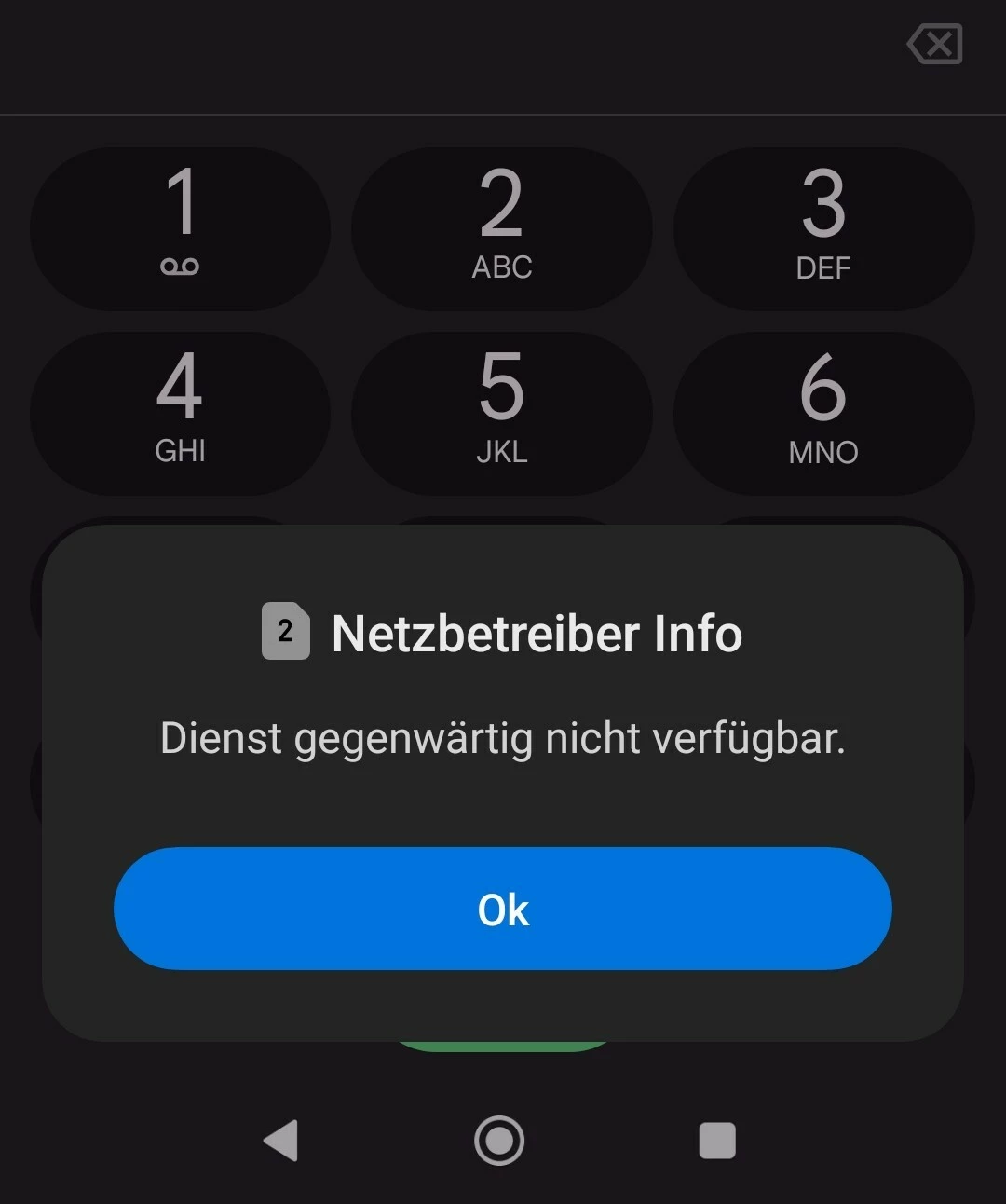Tap the 3 DEF key
Image resolution: width=1006 pixels, height=1204 pixels.
click(823, 228)
